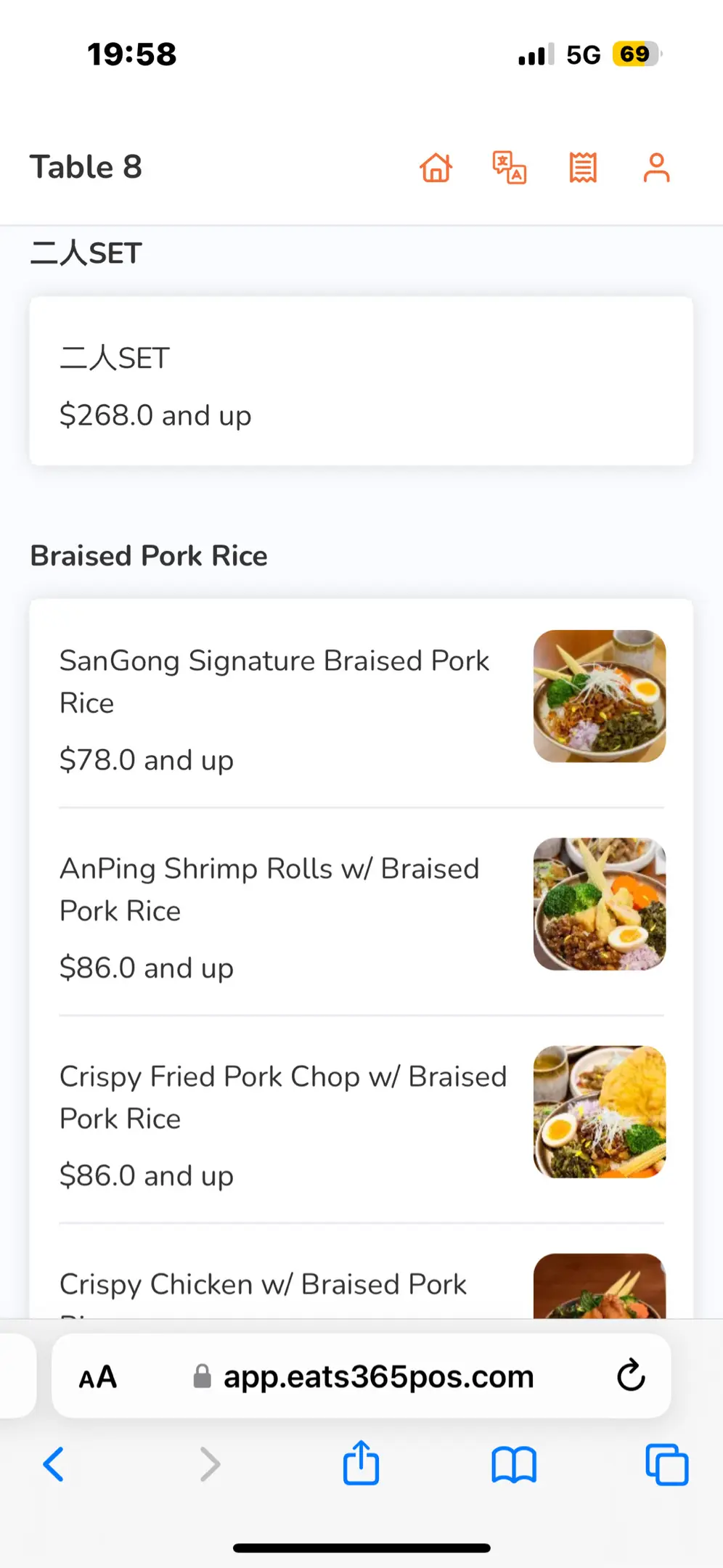Image resolution: width=723 pixels, height=1568 pixels.
Task: Tap the app.eats365pos.com address bar
Action: pos(377,1376)
